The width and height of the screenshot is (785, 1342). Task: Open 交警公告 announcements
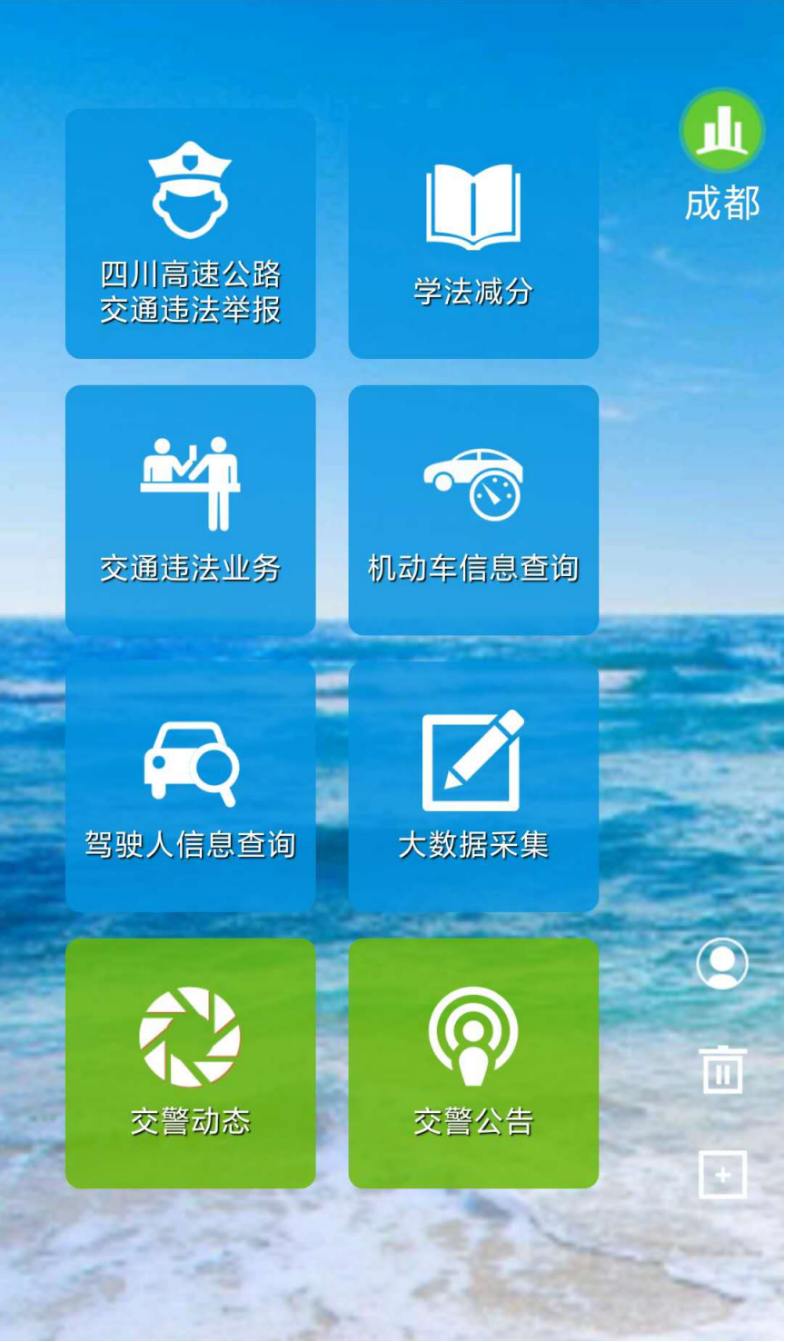coord(473,1063)
